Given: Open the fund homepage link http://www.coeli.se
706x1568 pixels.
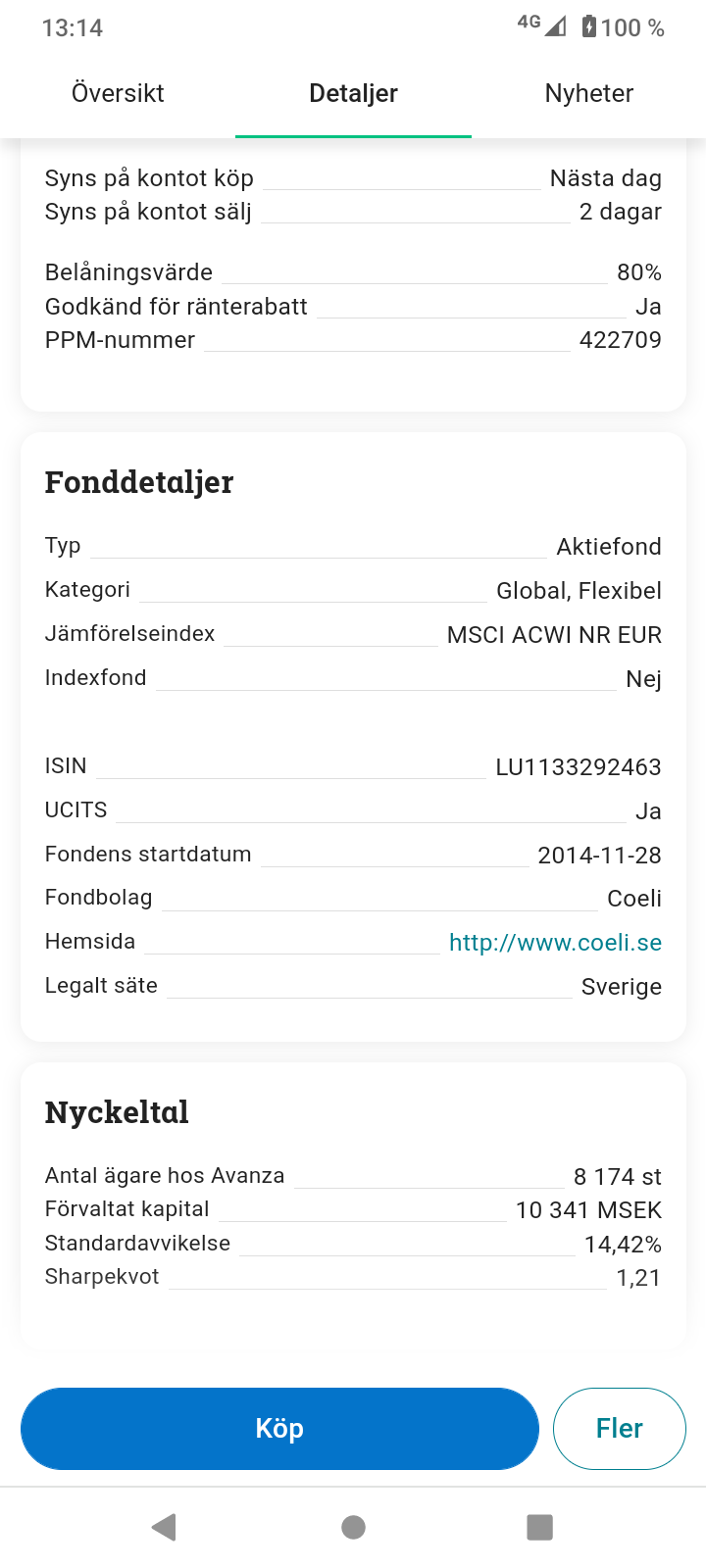Looking at the screenshot, I should pyautogui.click(x=555, y=942).
